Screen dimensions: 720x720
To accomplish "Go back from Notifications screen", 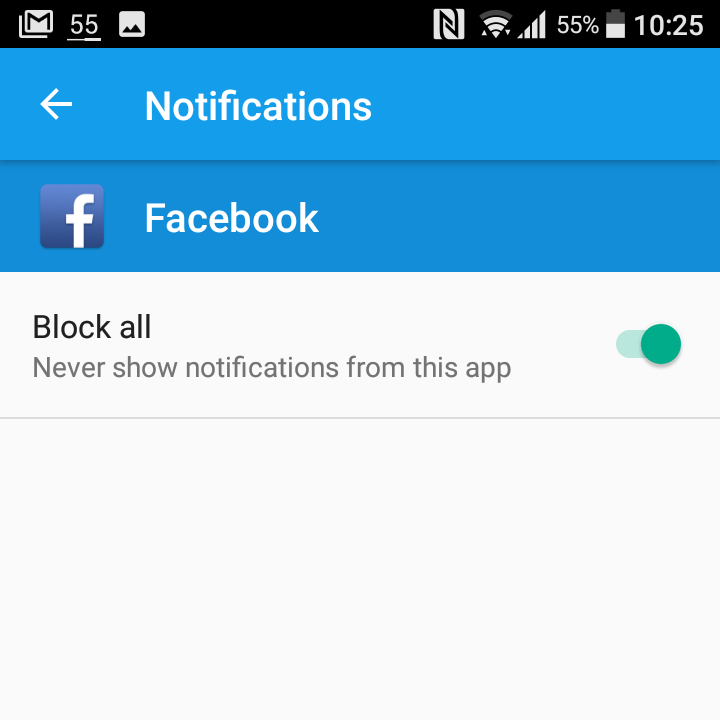I will [x=56, y=105].
